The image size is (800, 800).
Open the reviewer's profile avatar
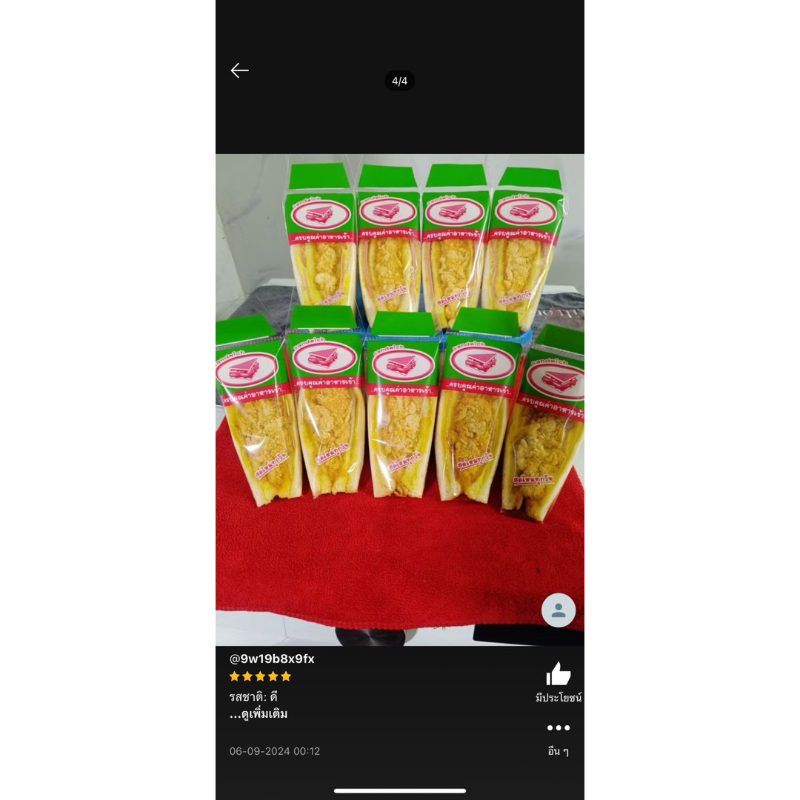(x=558, y=610)
